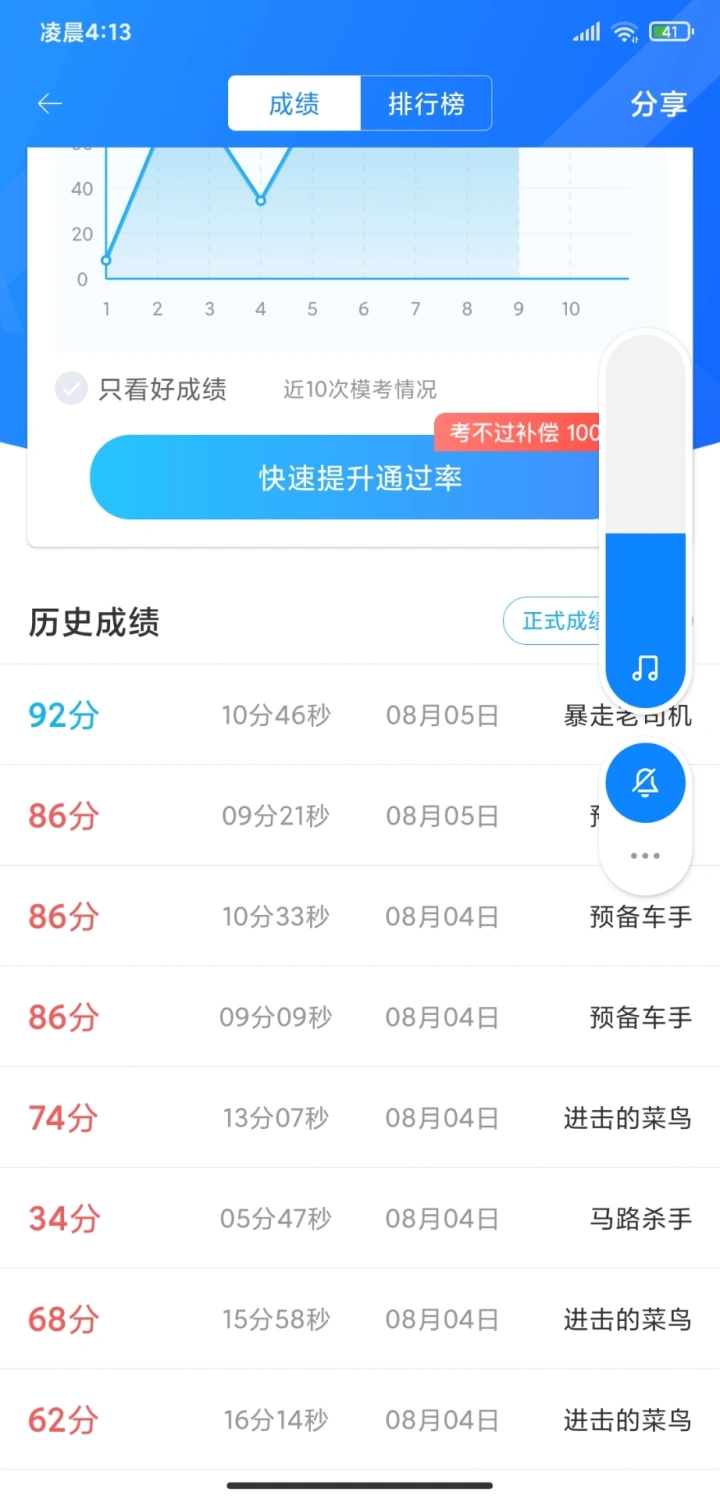Screen dimensions: 720x1499
Task: Open the 62分 score record
Action: click(x=300, y=1420)
